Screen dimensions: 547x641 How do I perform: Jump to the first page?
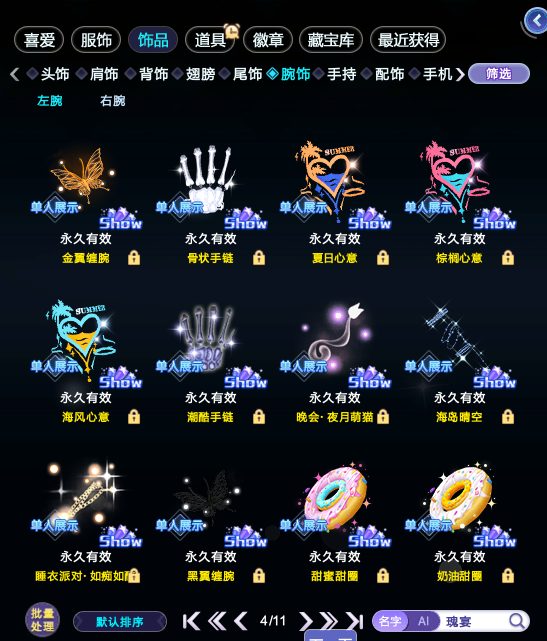click(191, 621)
